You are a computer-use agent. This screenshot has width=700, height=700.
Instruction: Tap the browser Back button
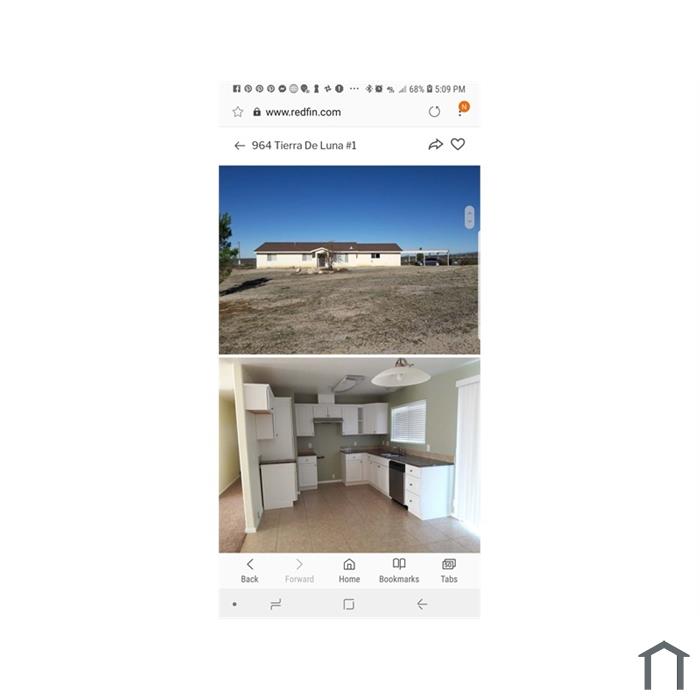tap(250, 570)
